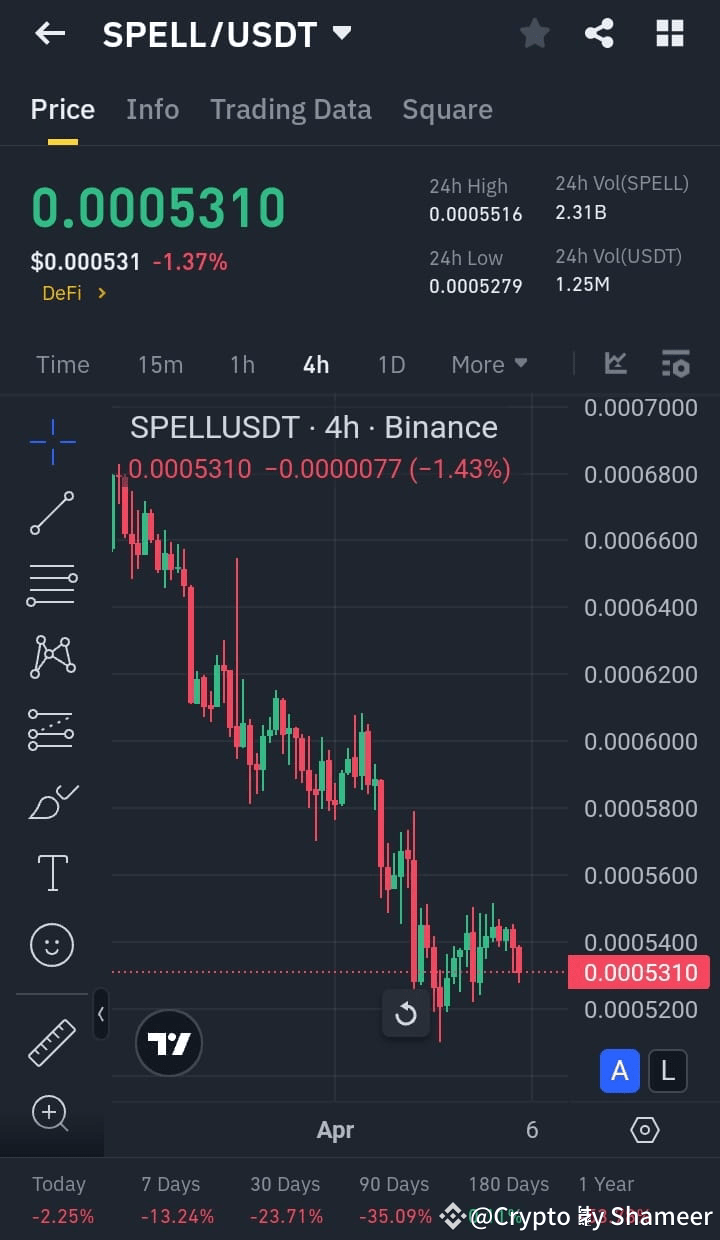This screenshot has height=1240, width=720.
Task: Pick the trend line drawing tool
Action: click(x=52, y=513)
